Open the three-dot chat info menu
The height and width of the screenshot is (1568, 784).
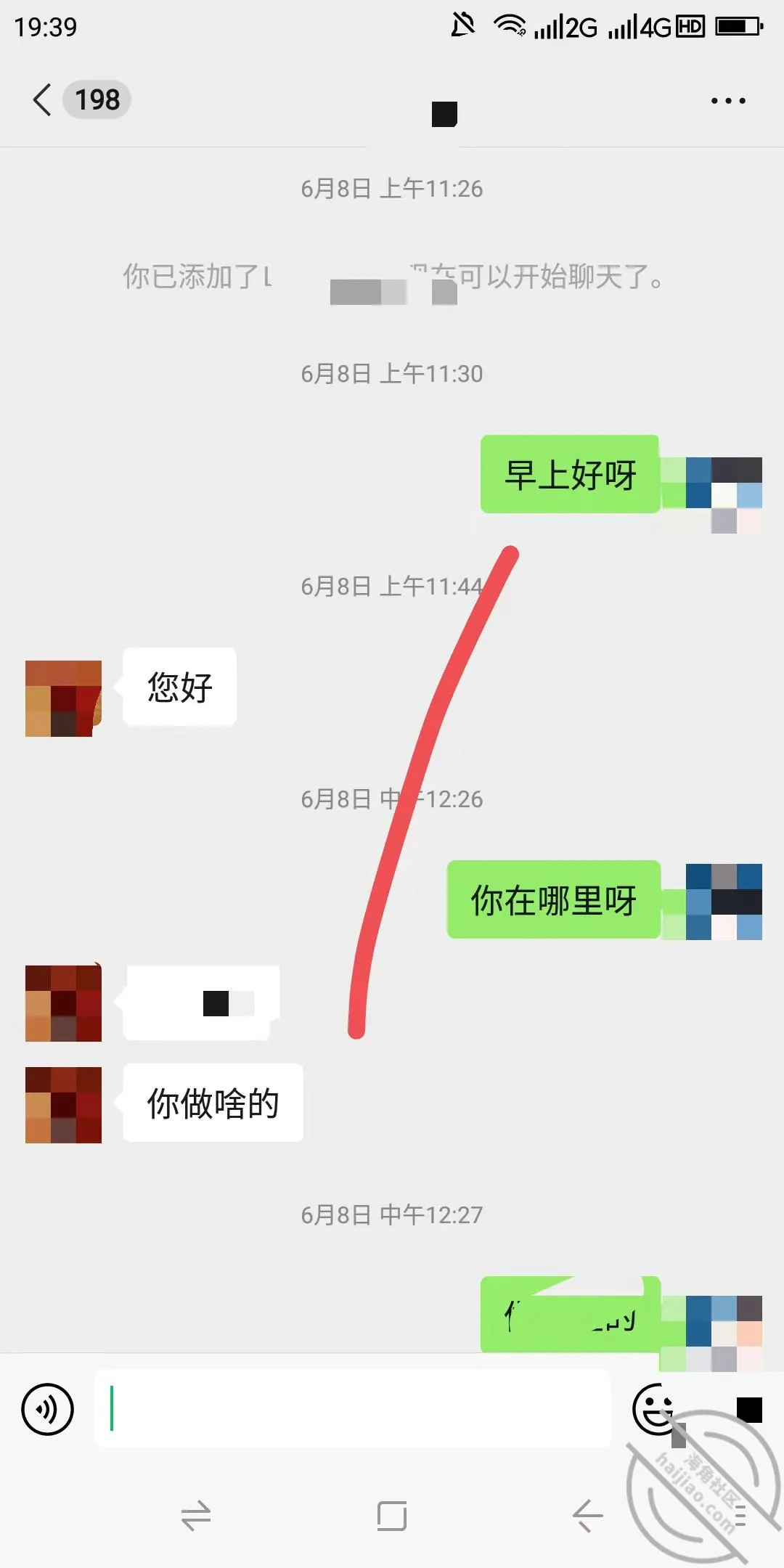[x=728, y=101]
